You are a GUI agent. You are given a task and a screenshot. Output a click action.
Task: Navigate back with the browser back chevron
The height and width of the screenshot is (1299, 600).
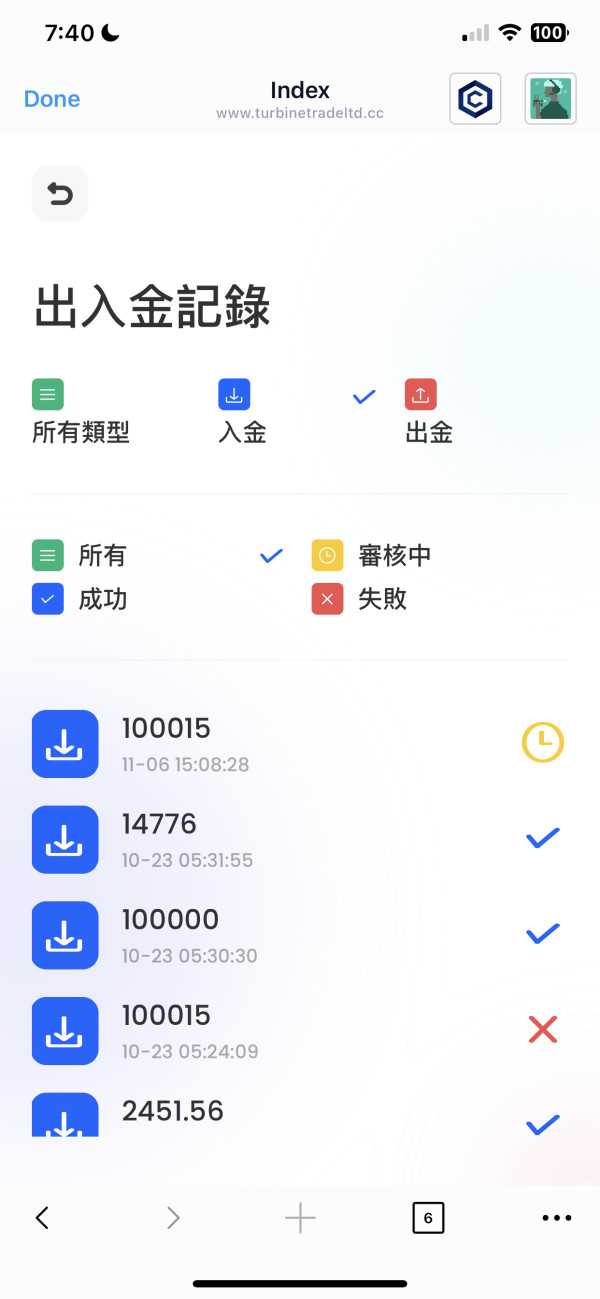click(x=42, y=1217)
